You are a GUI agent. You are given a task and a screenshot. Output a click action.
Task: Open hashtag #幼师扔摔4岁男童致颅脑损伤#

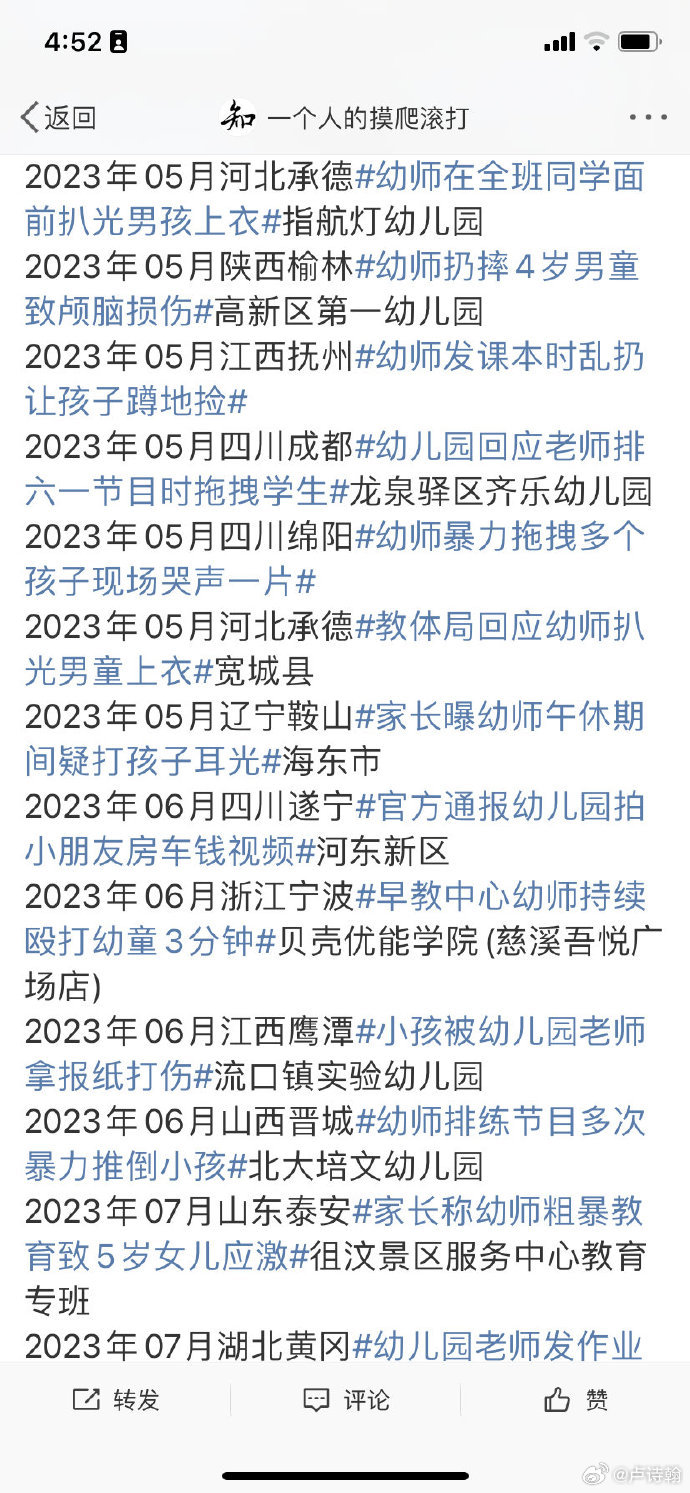click(x=497, y=267)
